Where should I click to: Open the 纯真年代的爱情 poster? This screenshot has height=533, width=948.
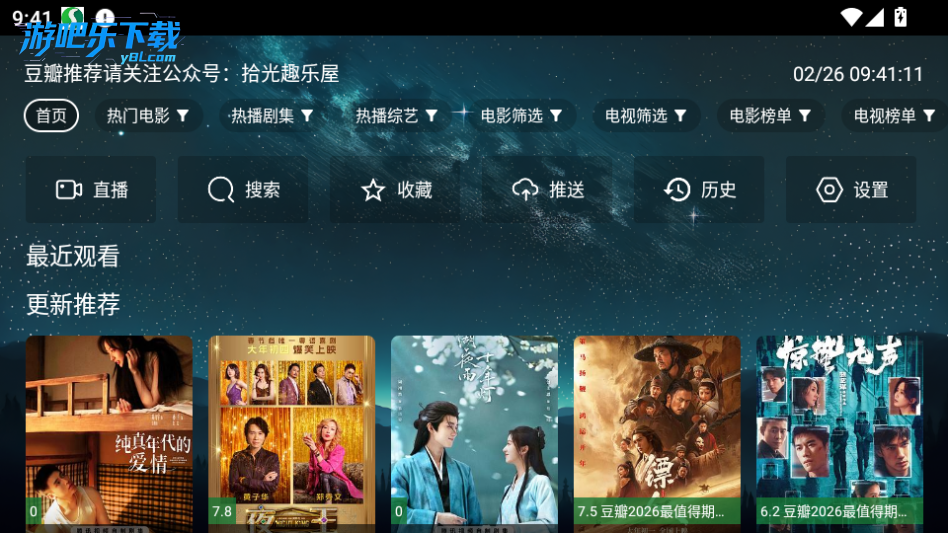(109, 430)
